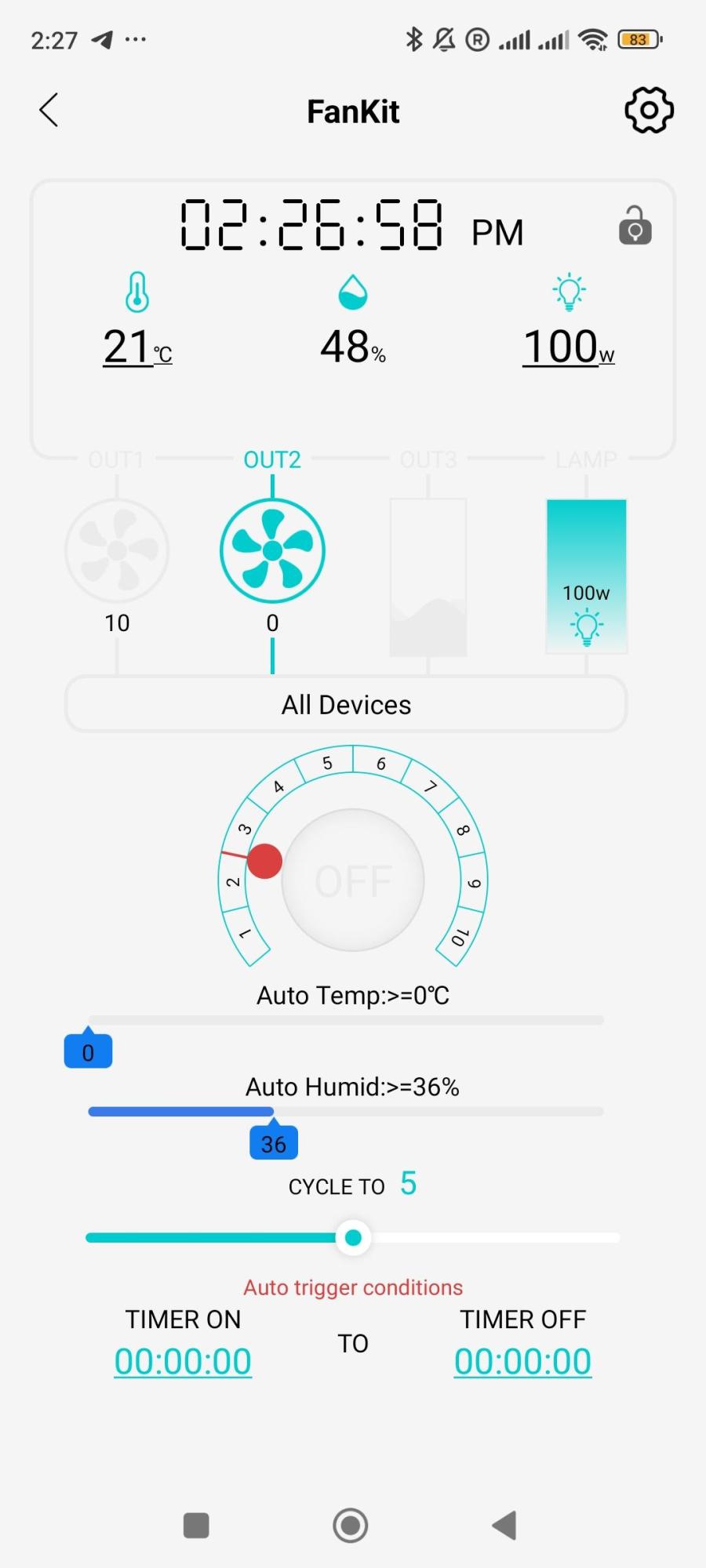Tap the All Devices button
The image size is (706, 1568).
[346, 705]
